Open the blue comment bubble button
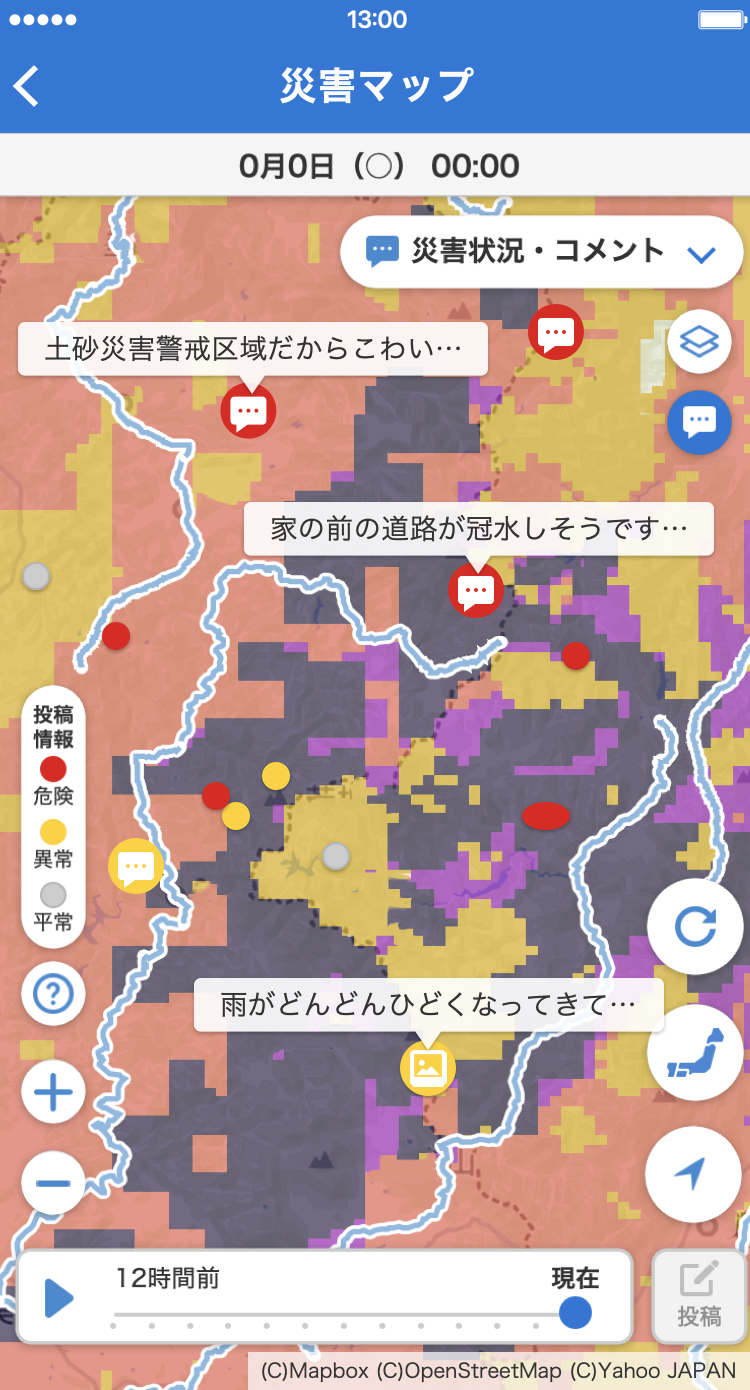 coord(699,422)
